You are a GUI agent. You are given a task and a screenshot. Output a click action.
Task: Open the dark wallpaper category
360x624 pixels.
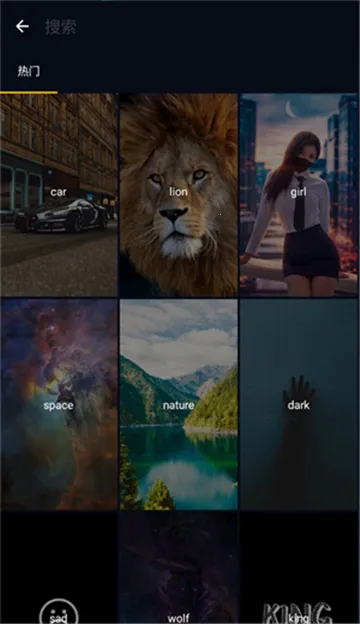click(x=299, y=404)
